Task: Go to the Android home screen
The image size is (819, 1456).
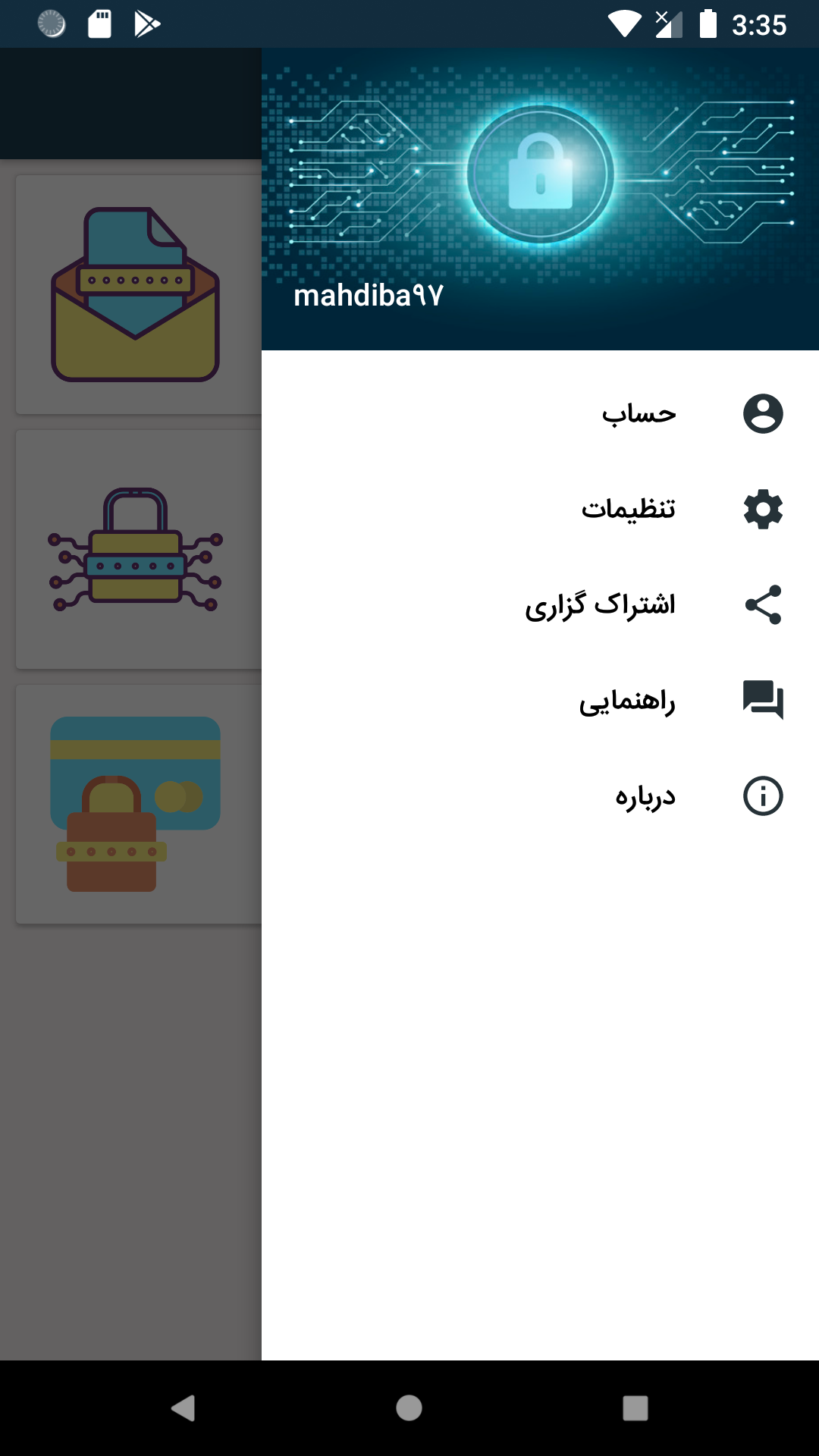Action: (409, 1408)
